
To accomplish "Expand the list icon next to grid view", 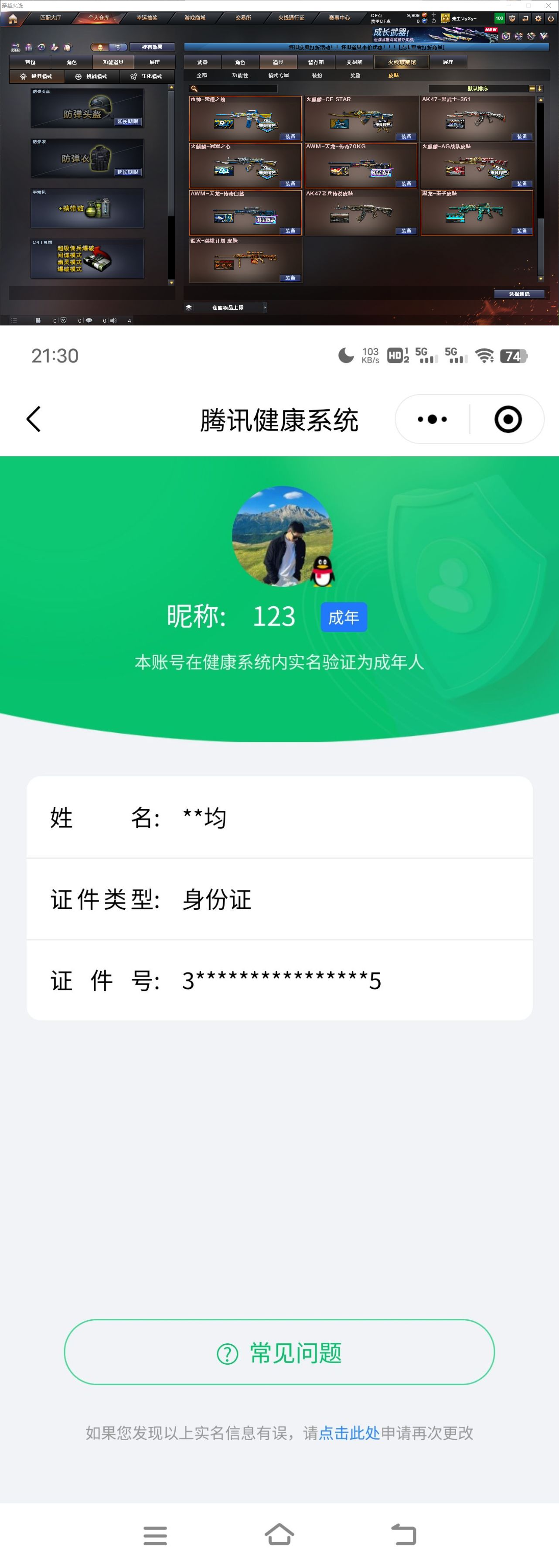I will pos(539,88).
